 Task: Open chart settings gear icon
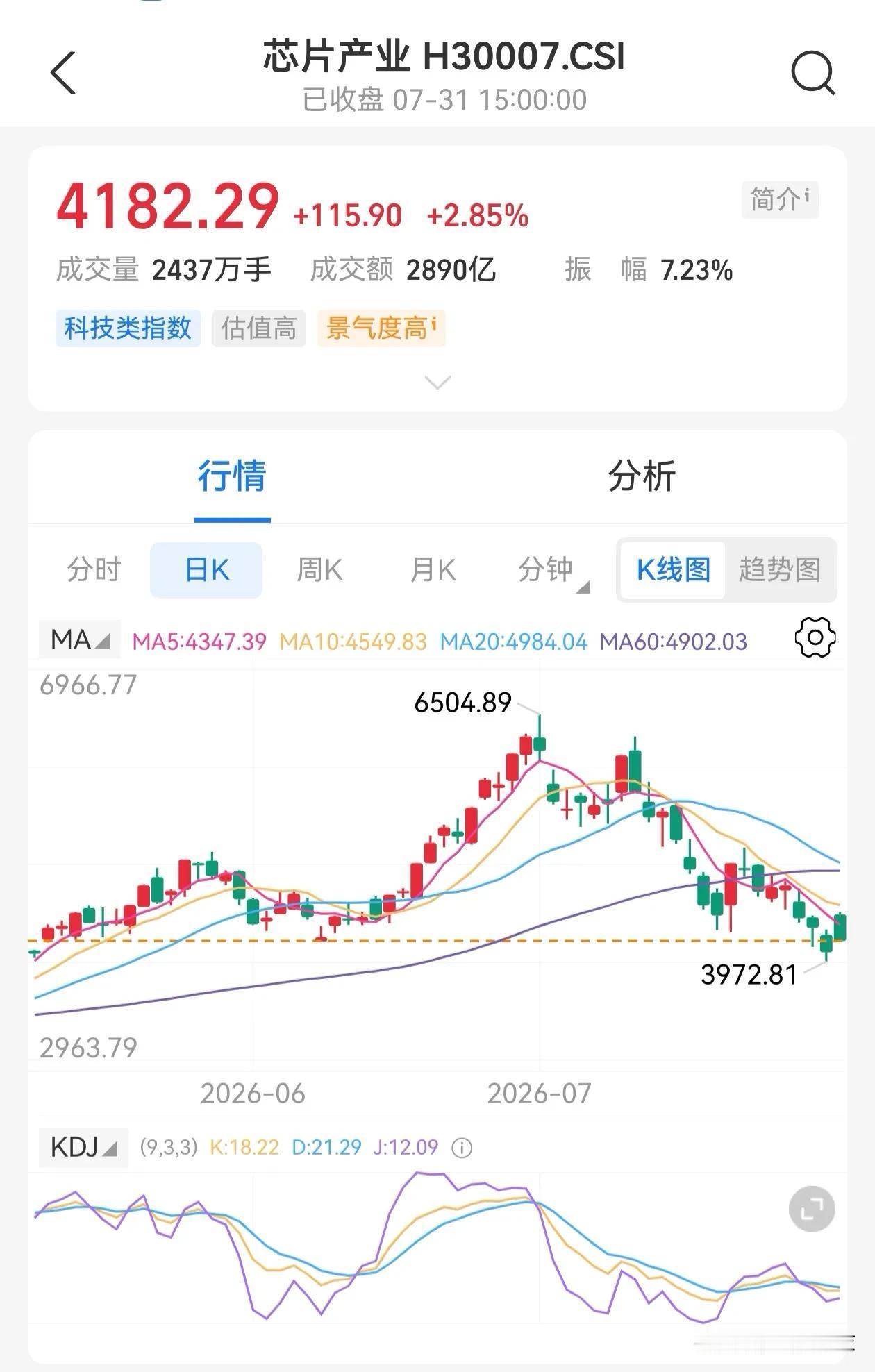point(815,637)
